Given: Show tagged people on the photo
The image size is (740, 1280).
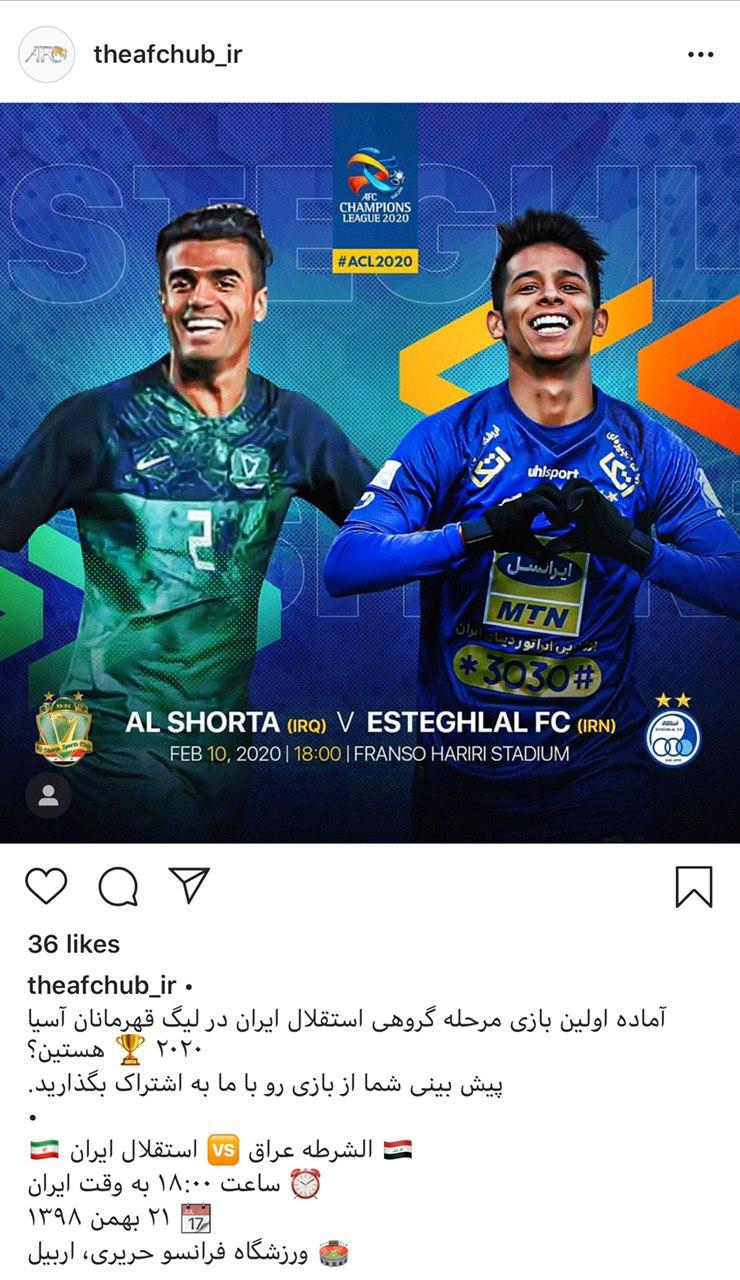Looking at the screenshot, I should coord(48,796).
